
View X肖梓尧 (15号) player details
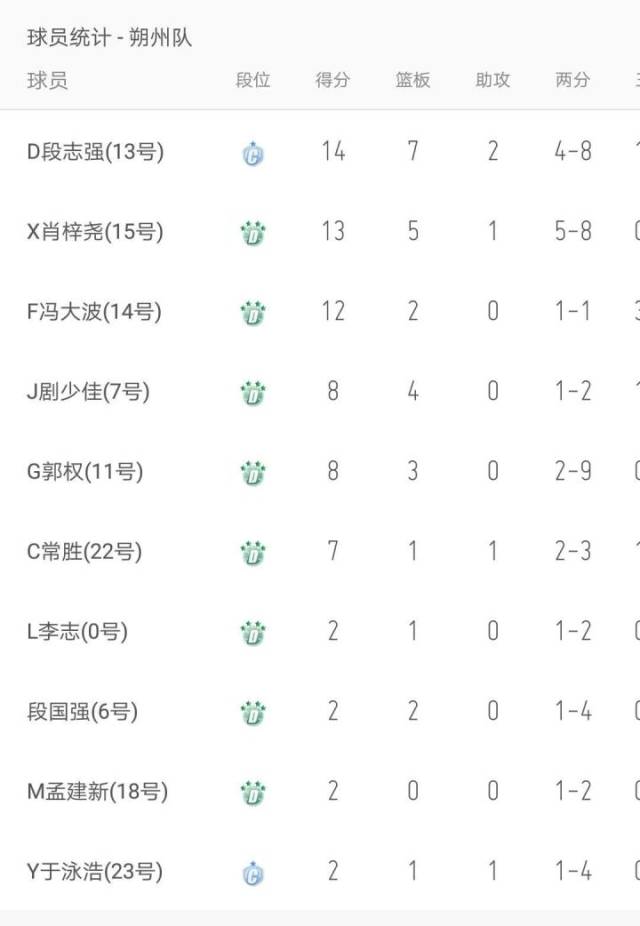coord(96,232)
